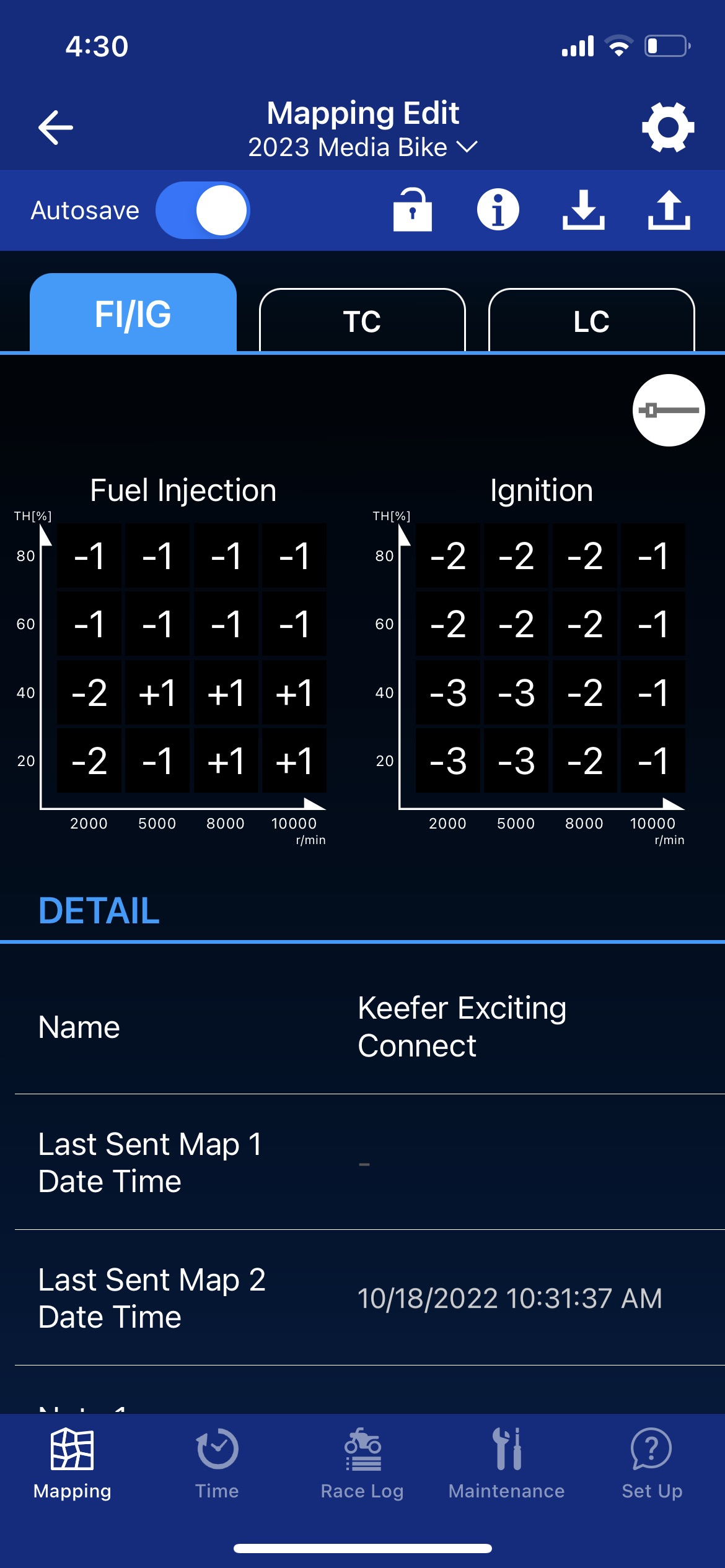The width and height of the screenshot is (725, 1568).
Task: Select the -3 cell at 2000 rpm 20% throttle
Action: (x=448, y=762)
